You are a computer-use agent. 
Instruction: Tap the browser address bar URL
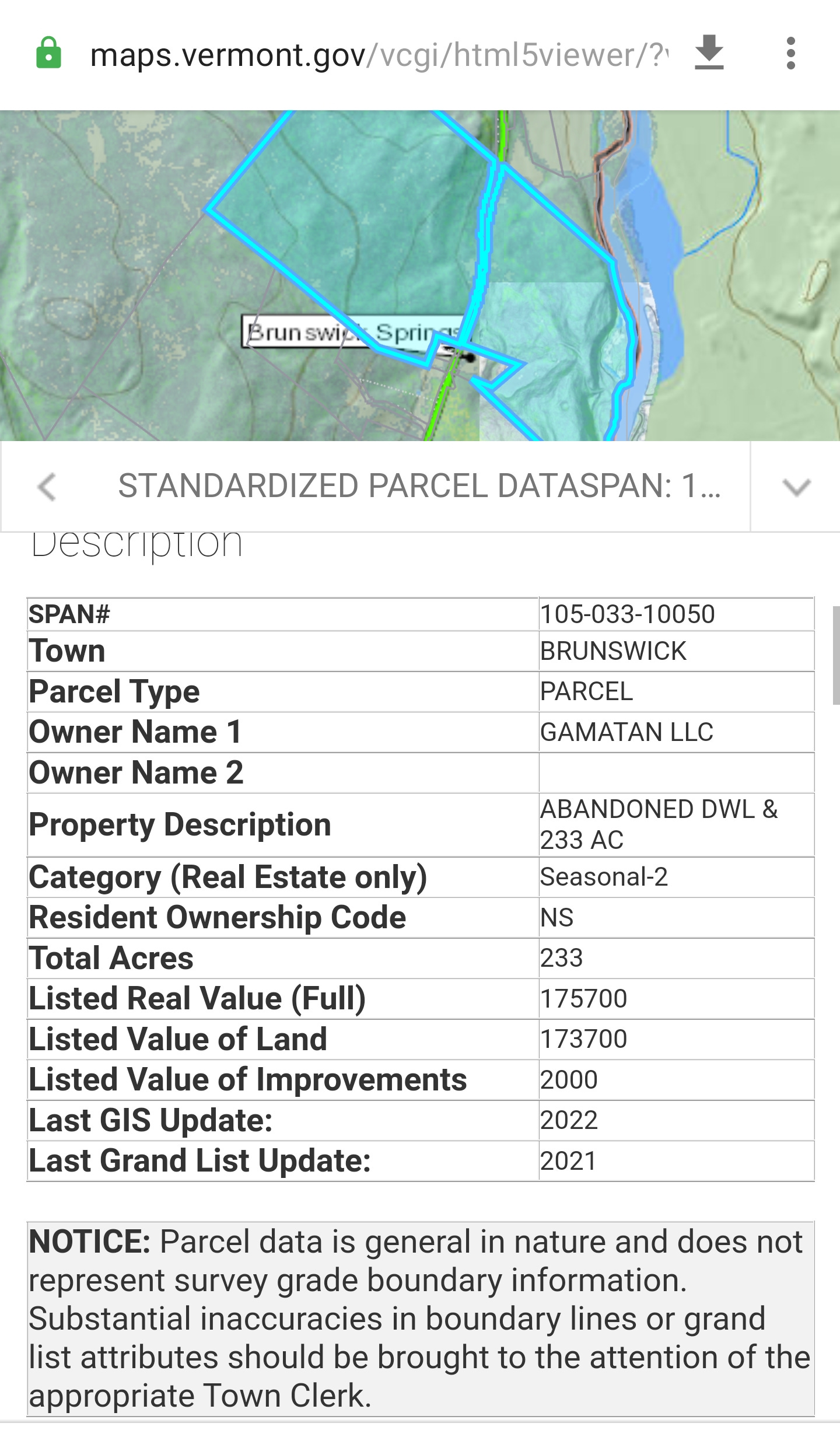tap(379, 55)
